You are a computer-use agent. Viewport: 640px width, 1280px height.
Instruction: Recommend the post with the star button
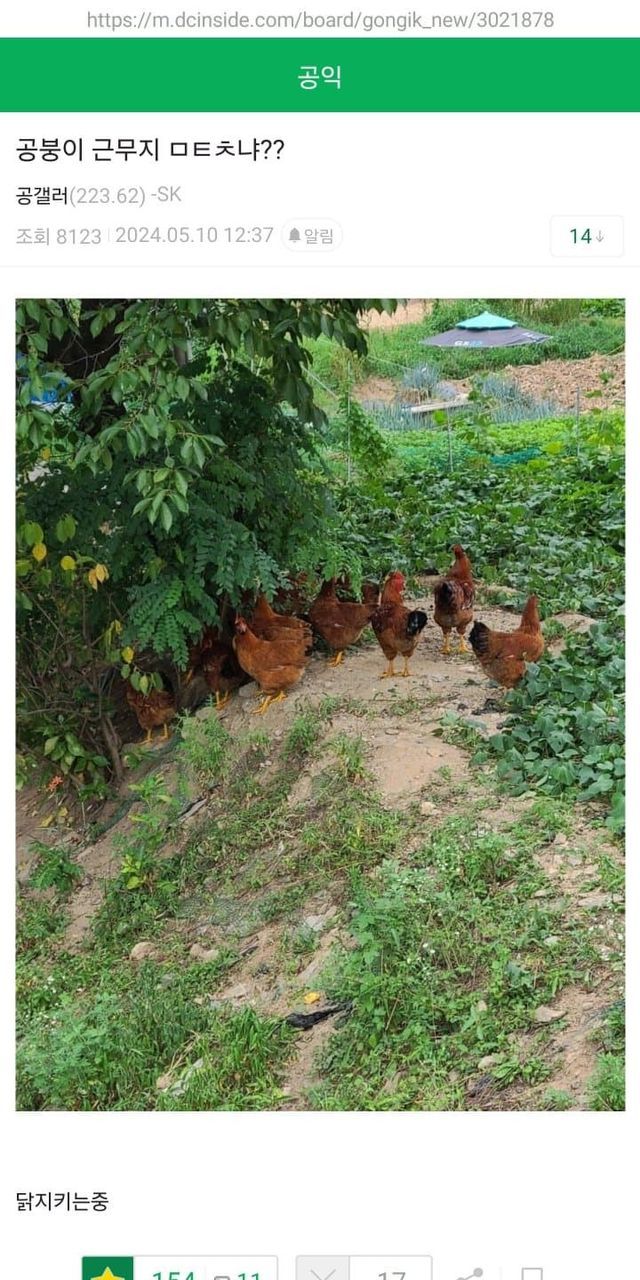pyautogui.click(x=108, y=1271)
